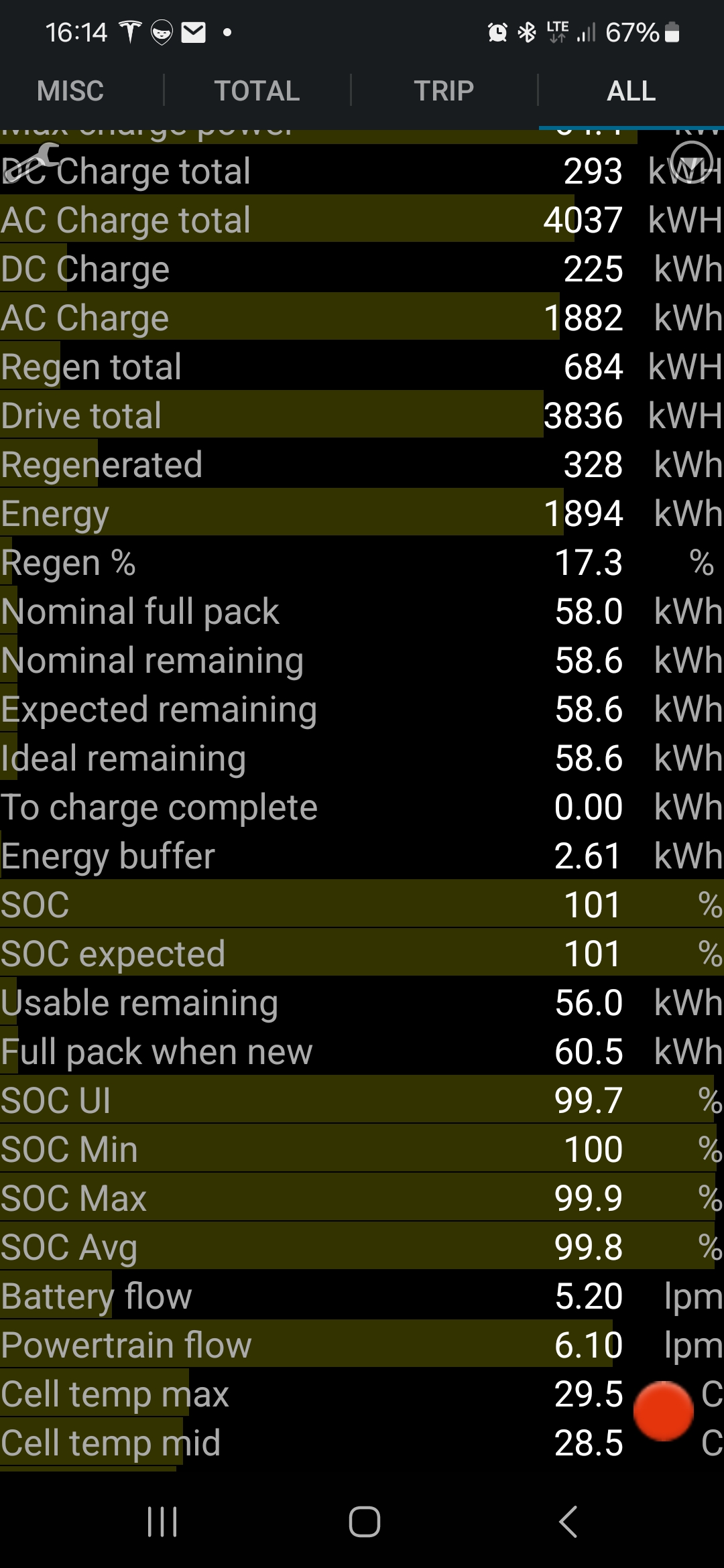724x1568 pixels.
Task: Open recent apps from navigation bar
Action: point(162,1521)
